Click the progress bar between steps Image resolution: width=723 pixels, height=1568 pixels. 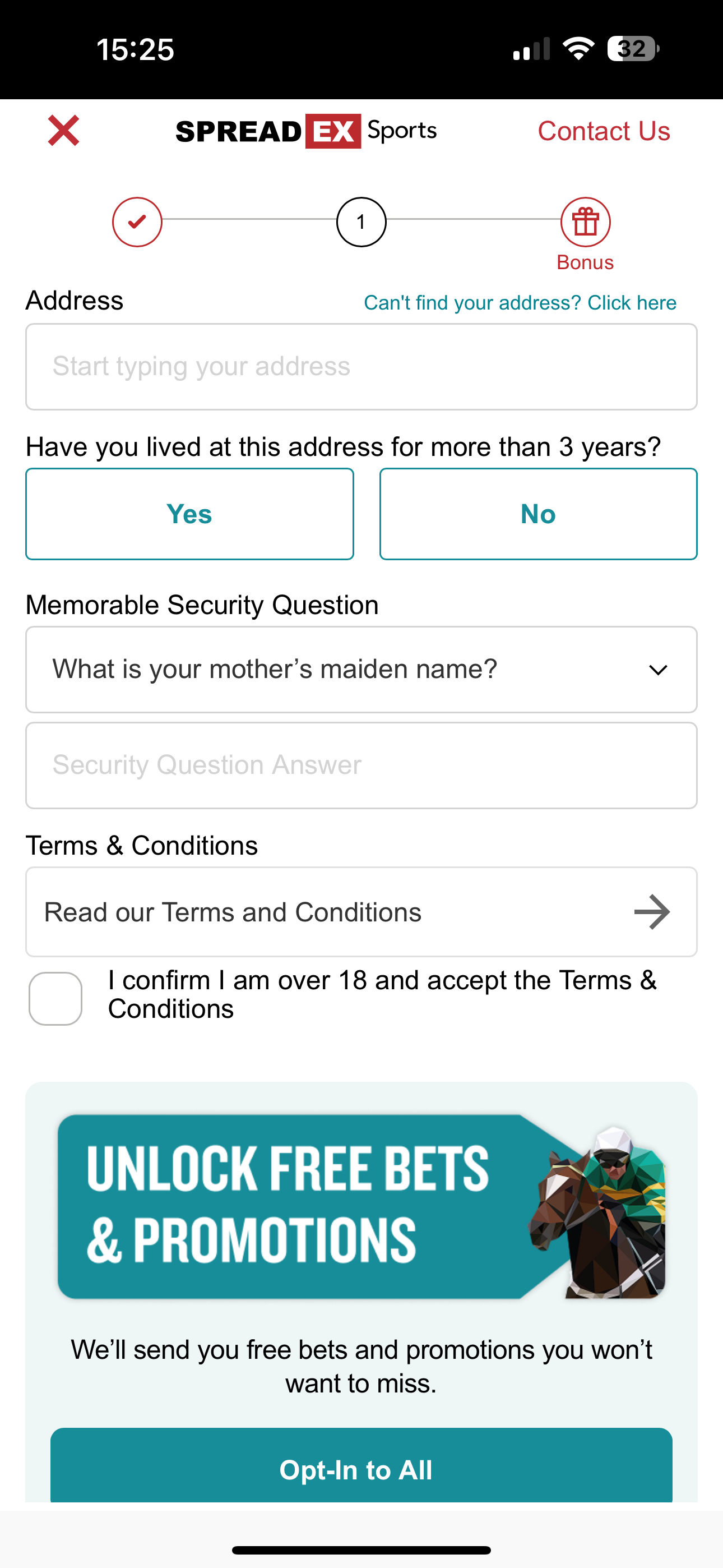click(249, 222)
